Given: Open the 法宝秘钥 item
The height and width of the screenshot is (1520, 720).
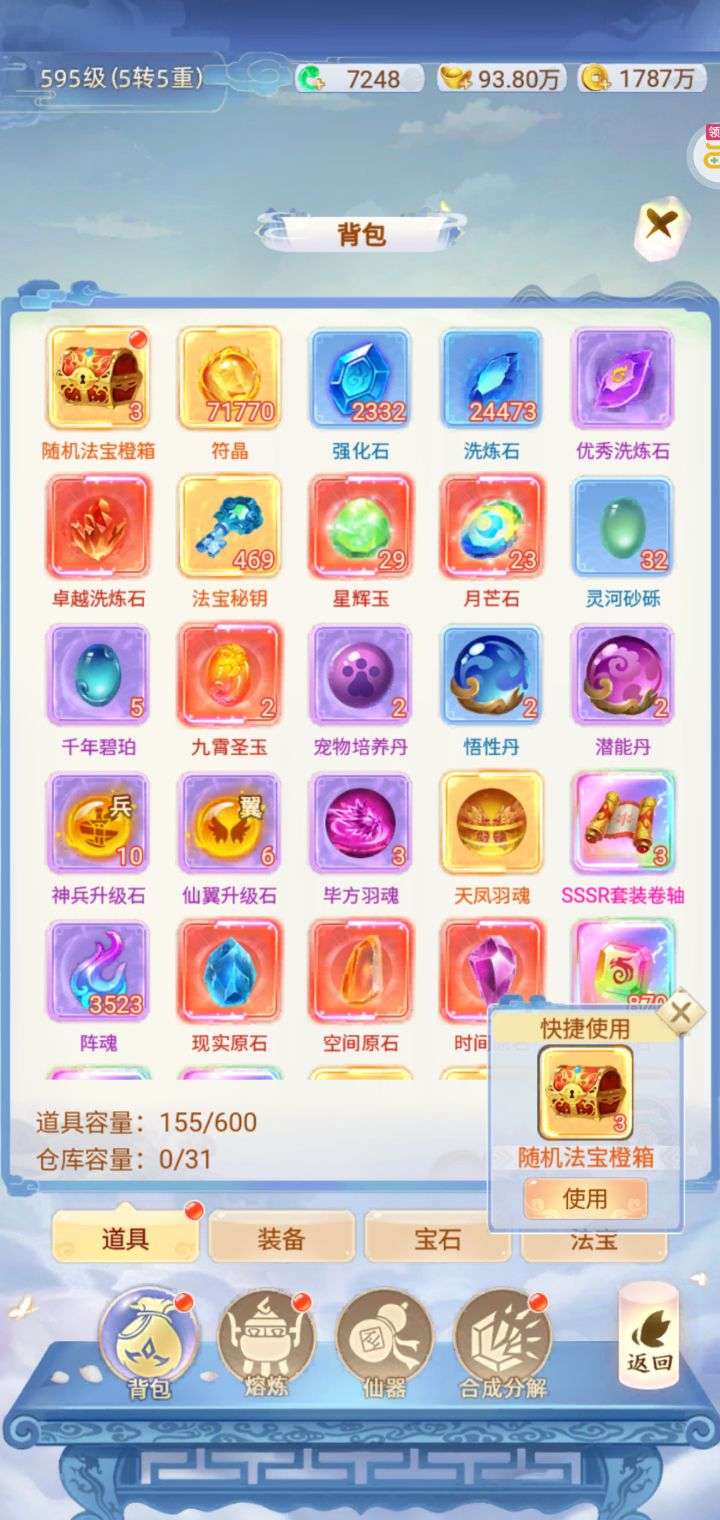Looking at the screenshot, I should 230,526.
